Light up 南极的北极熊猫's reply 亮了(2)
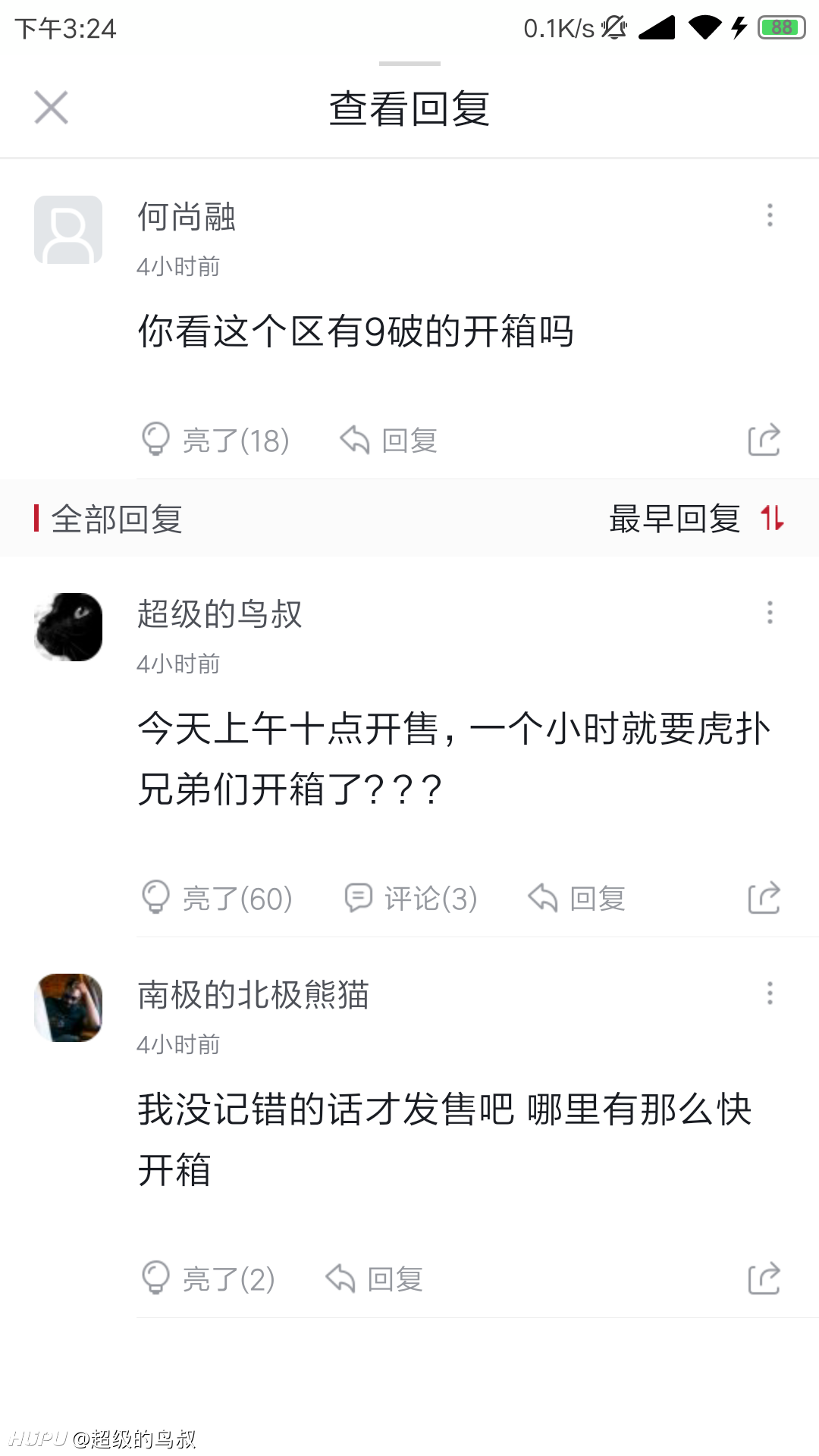The image size is (819, 1456). [208, 1279]
